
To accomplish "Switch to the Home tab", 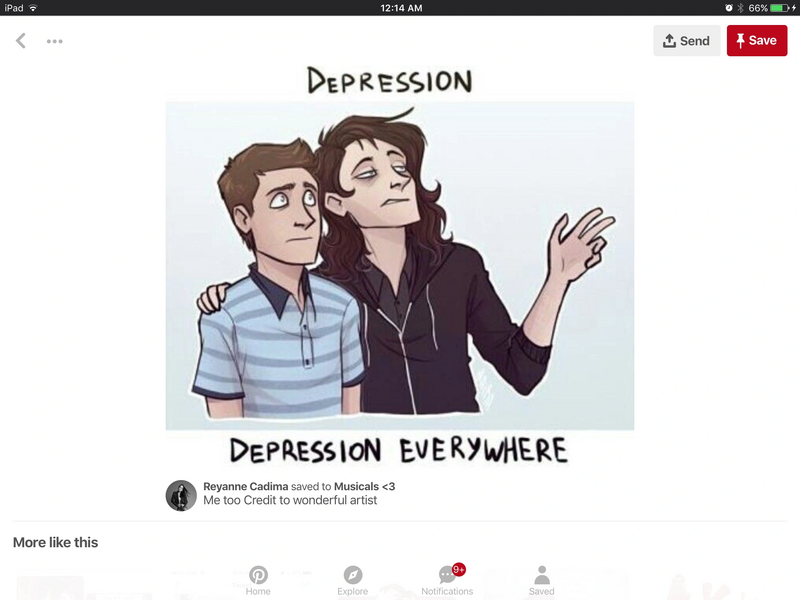I will [x=258, y=580].
